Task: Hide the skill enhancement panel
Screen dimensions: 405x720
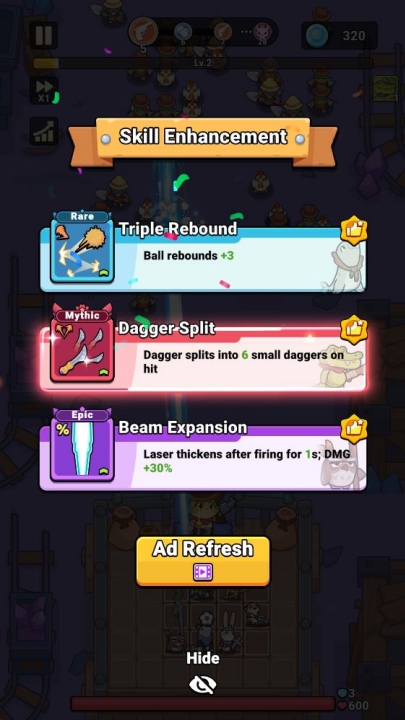Action: click(202, 673)
